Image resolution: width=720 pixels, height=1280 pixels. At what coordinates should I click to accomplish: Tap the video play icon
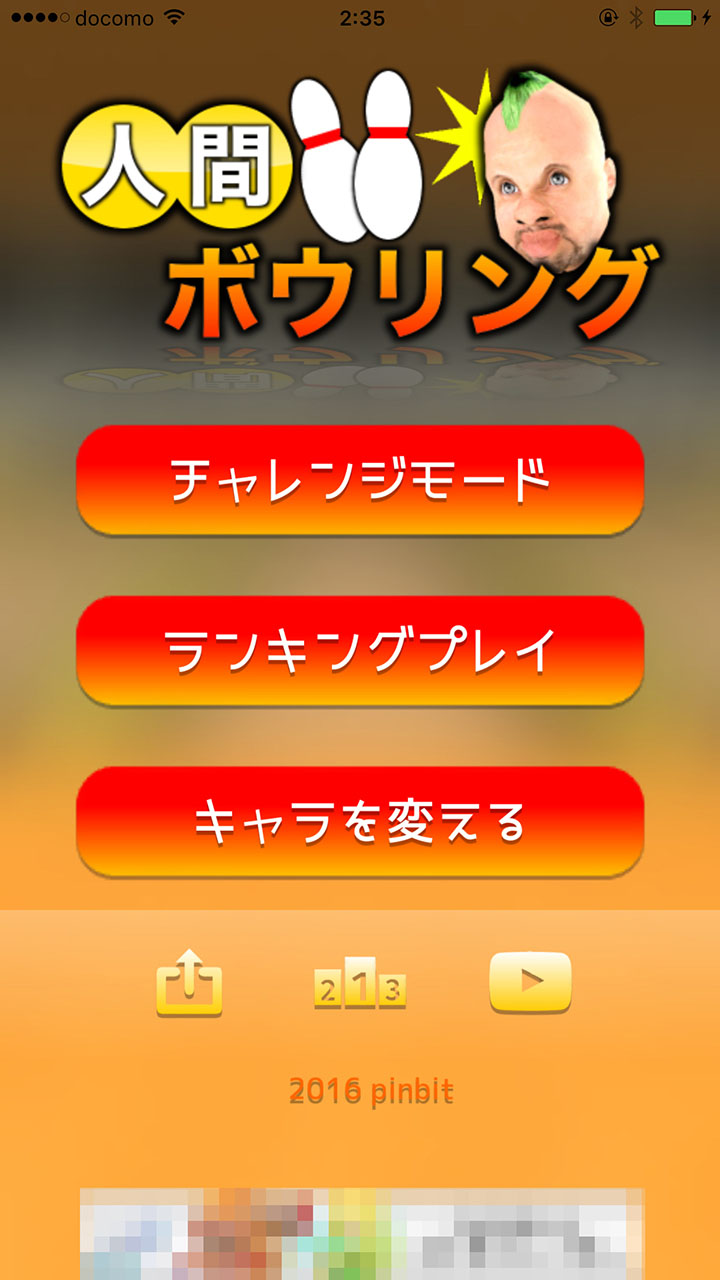click(x=530, y=982)
